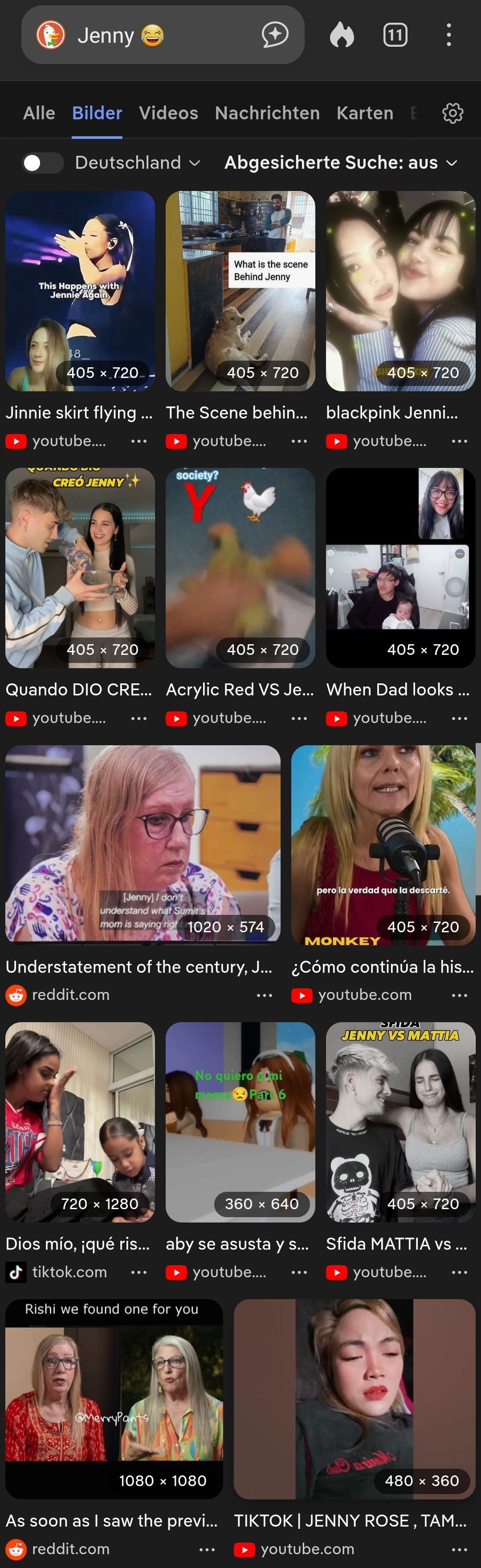Switch to the Nachrichten tab

(267, 113)
